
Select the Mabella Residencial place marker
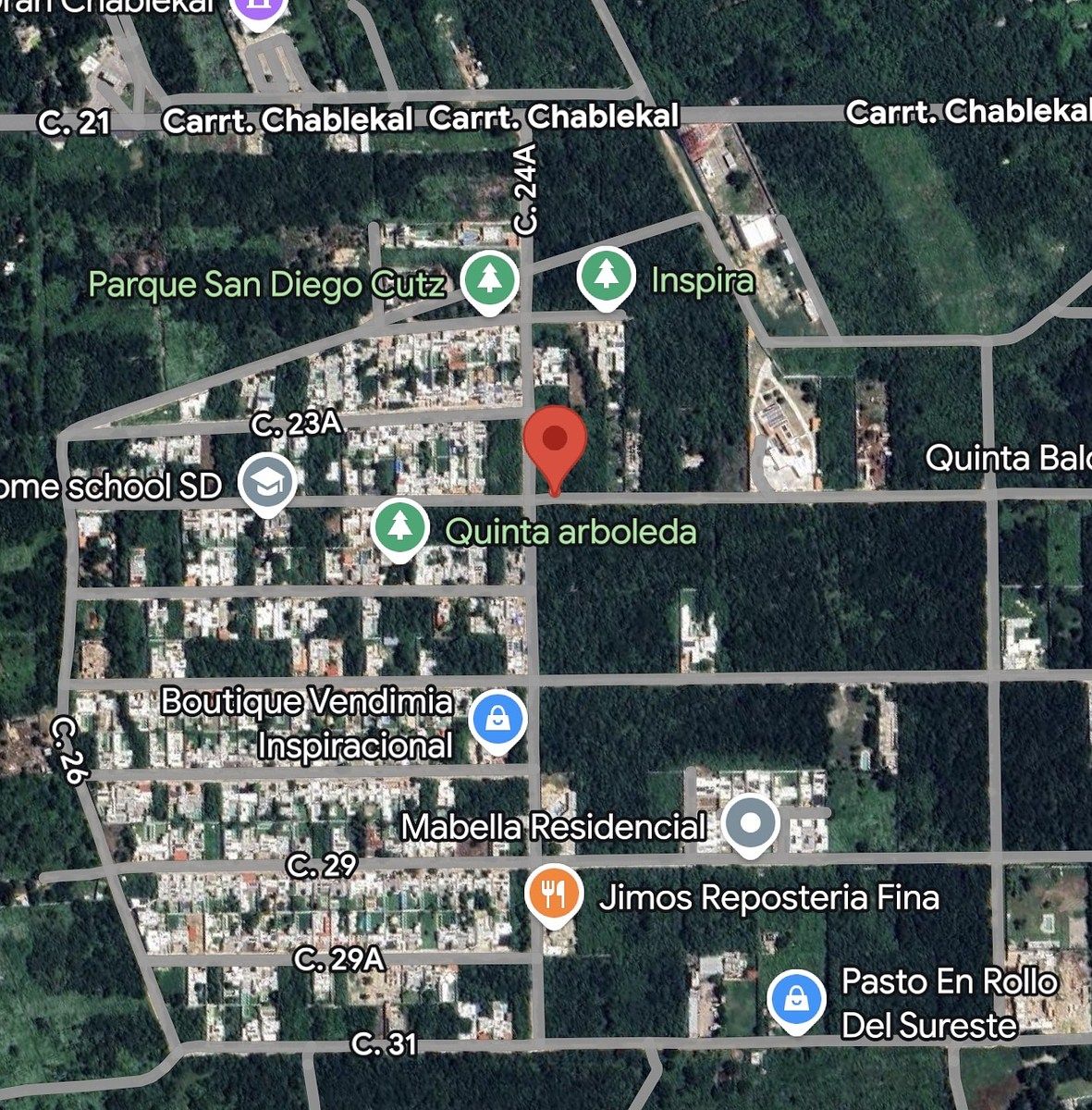tap(750, 821)
